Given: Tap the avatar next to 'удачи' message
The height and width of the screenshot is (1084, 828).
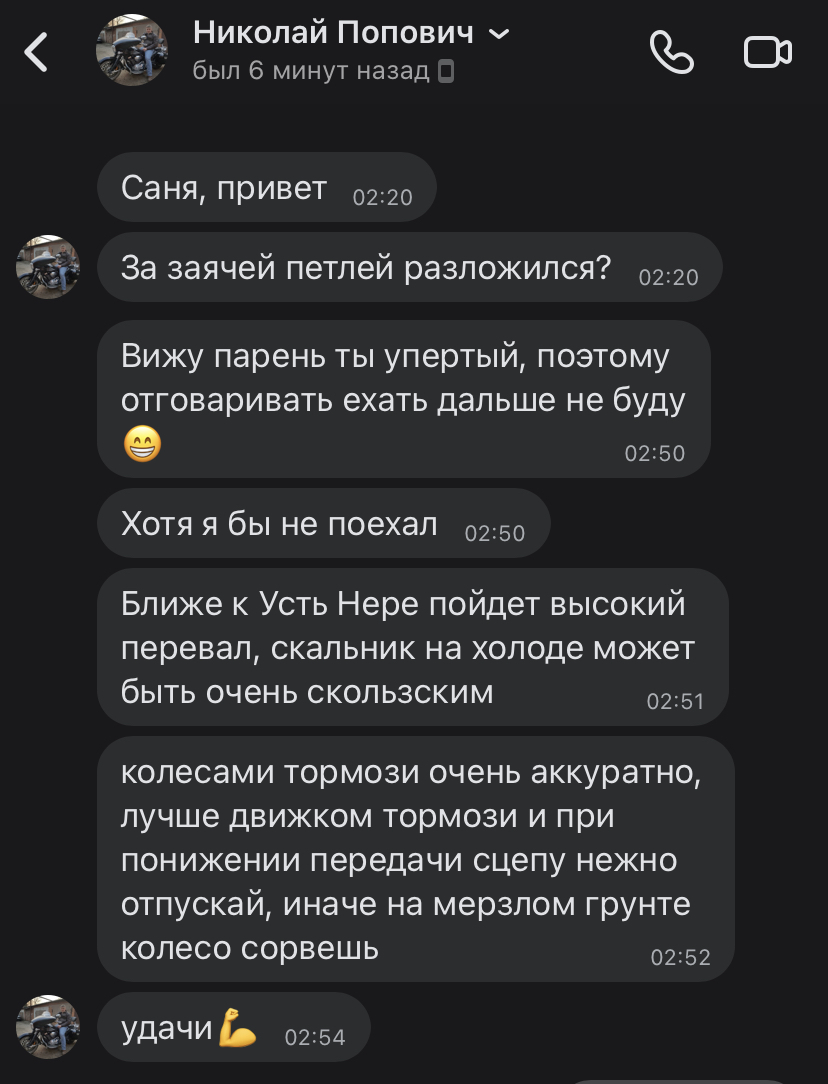Looking at the screenshot, I should coord(48,1026).
